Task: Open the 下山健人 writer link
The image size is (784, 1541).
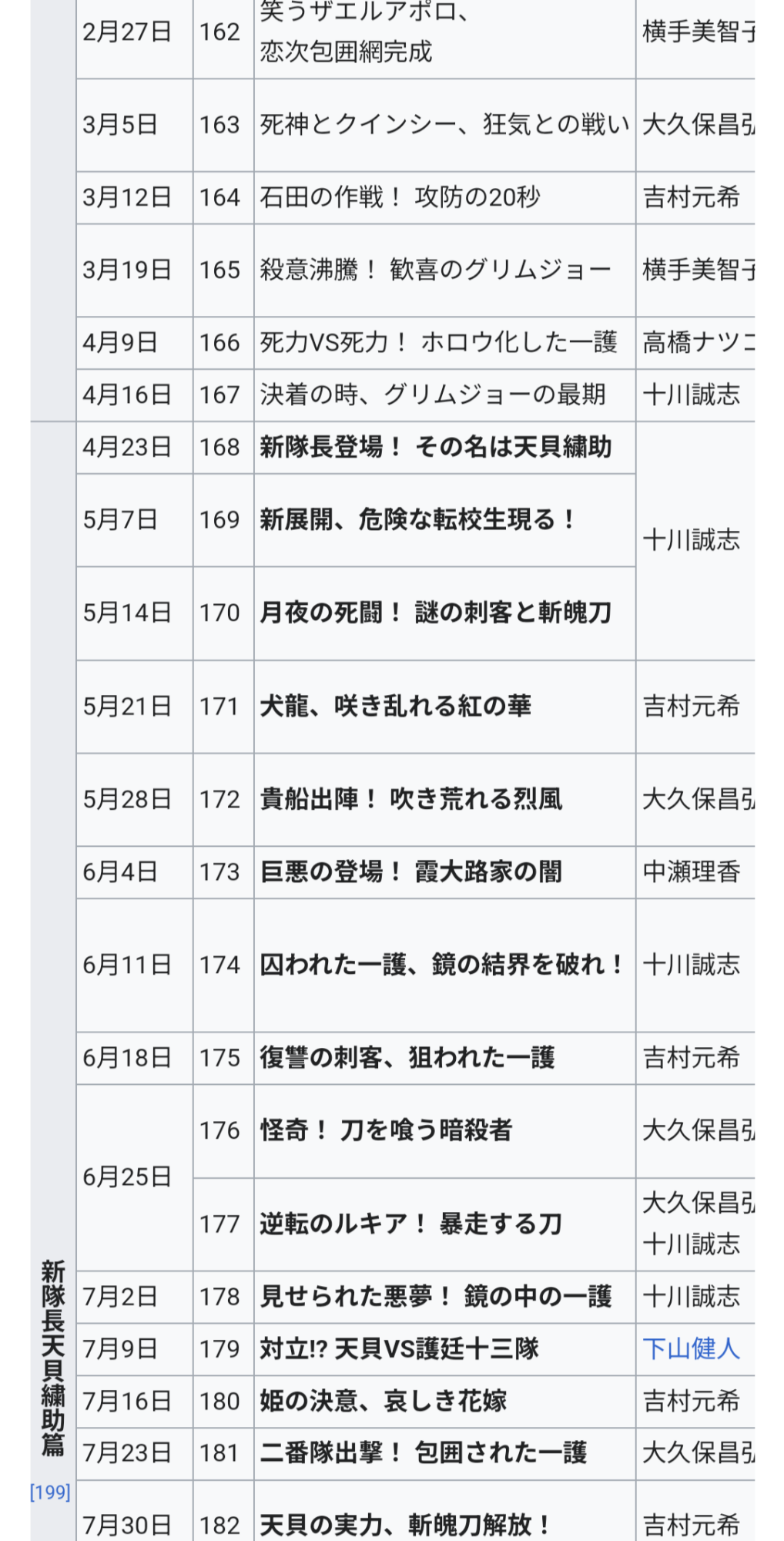Action: pyautogui.click(x=691, y=1348)
